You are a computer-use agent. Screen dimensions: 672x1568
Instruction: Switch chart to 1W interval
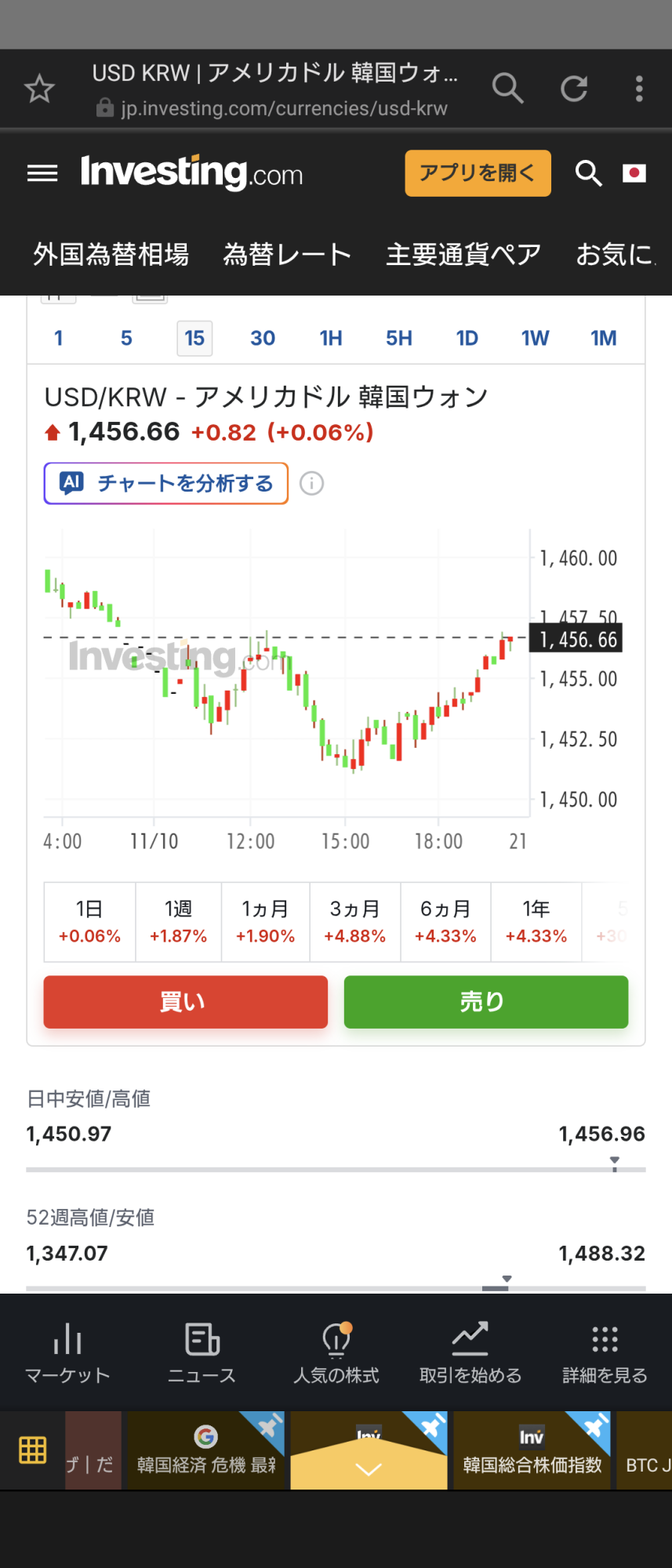[x=535, y=338]
